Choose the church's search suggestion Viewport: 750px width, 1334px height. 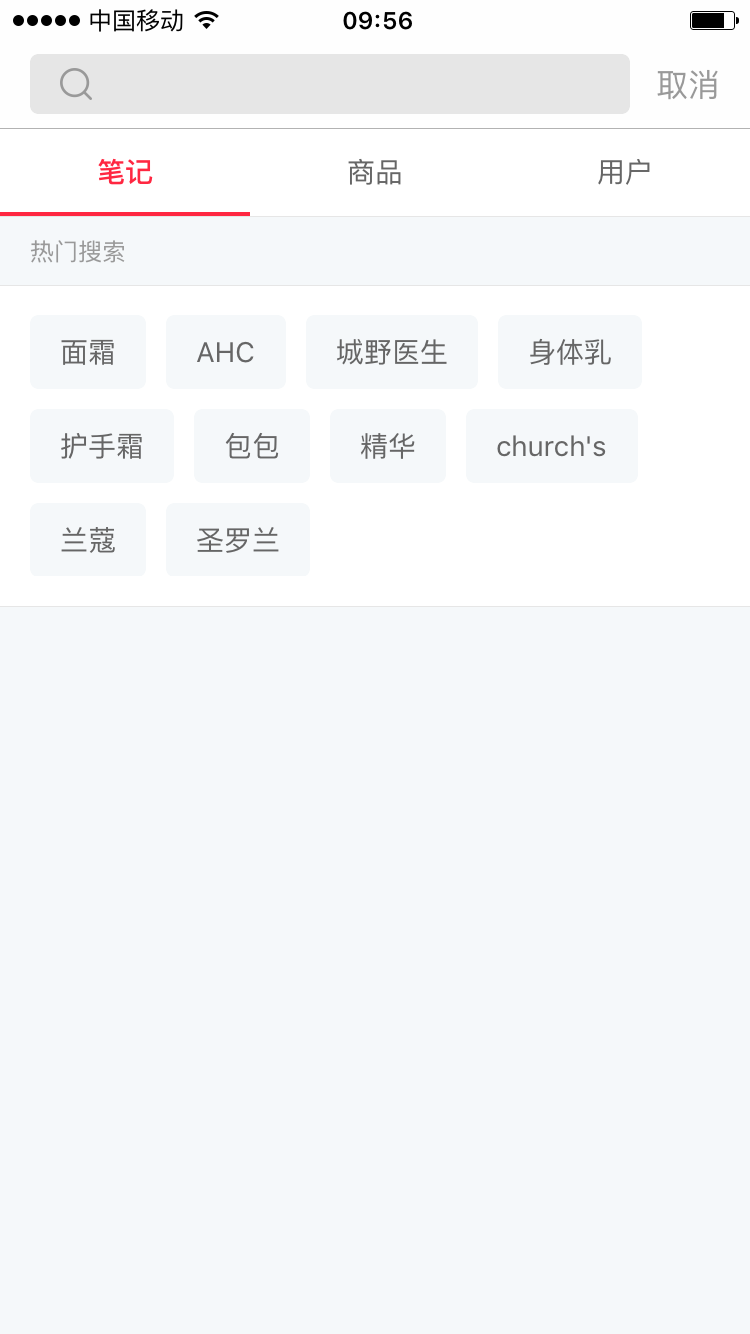pyautogui.click(x=551, y=445)
